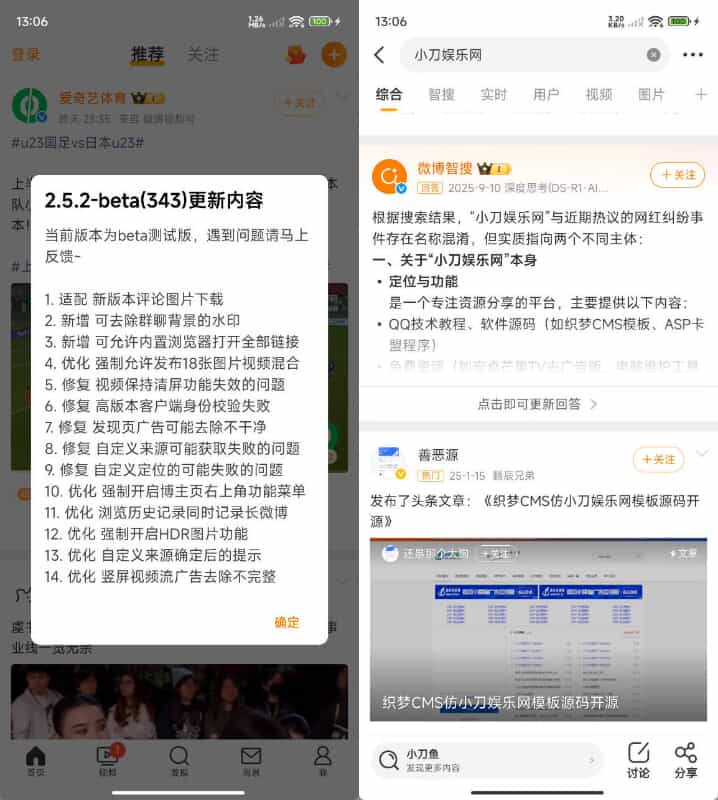The image size is (718, 800).
Task: Switch to the 智搜 tab
Action: click(x=441, y=95)
